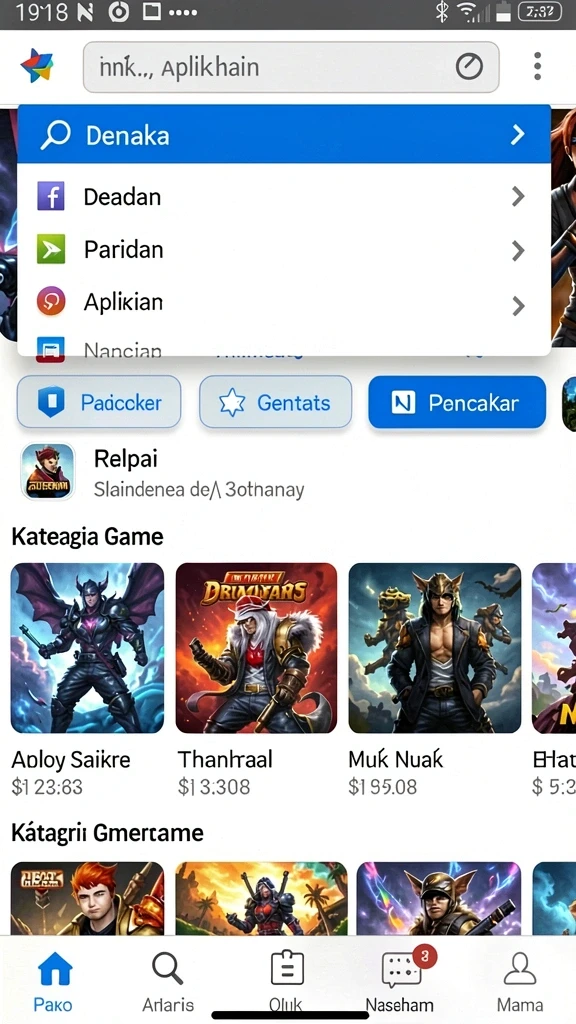576x1024 pixels.
Task: Open the Deadan suggestion row
Action: click(283, 197)
